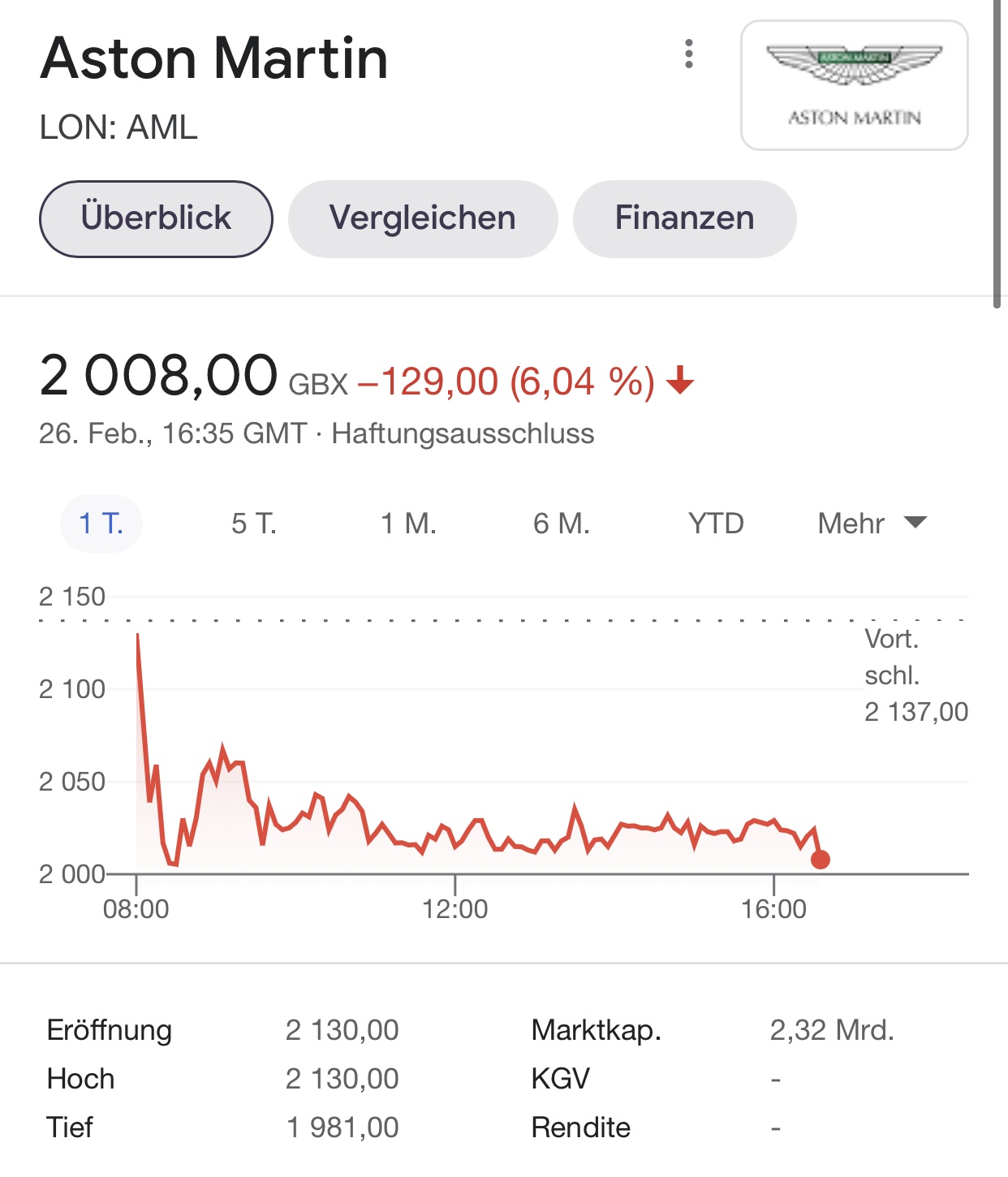Show the 5 T. chart range
The width and height of the screenshot is (1008, 1177).
(x=254, y=524)
